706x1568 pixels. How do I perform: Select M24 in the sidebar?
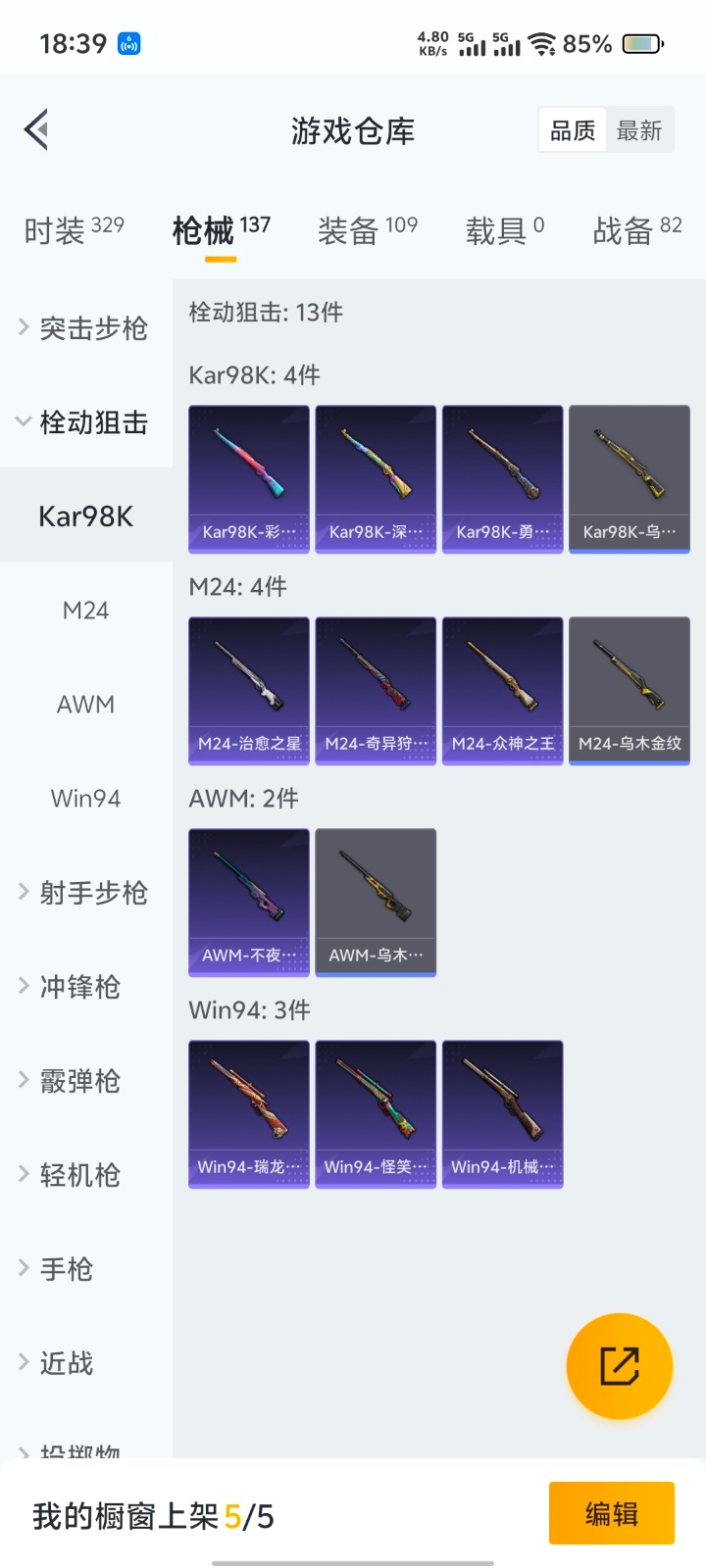click(x=86, y=611)
